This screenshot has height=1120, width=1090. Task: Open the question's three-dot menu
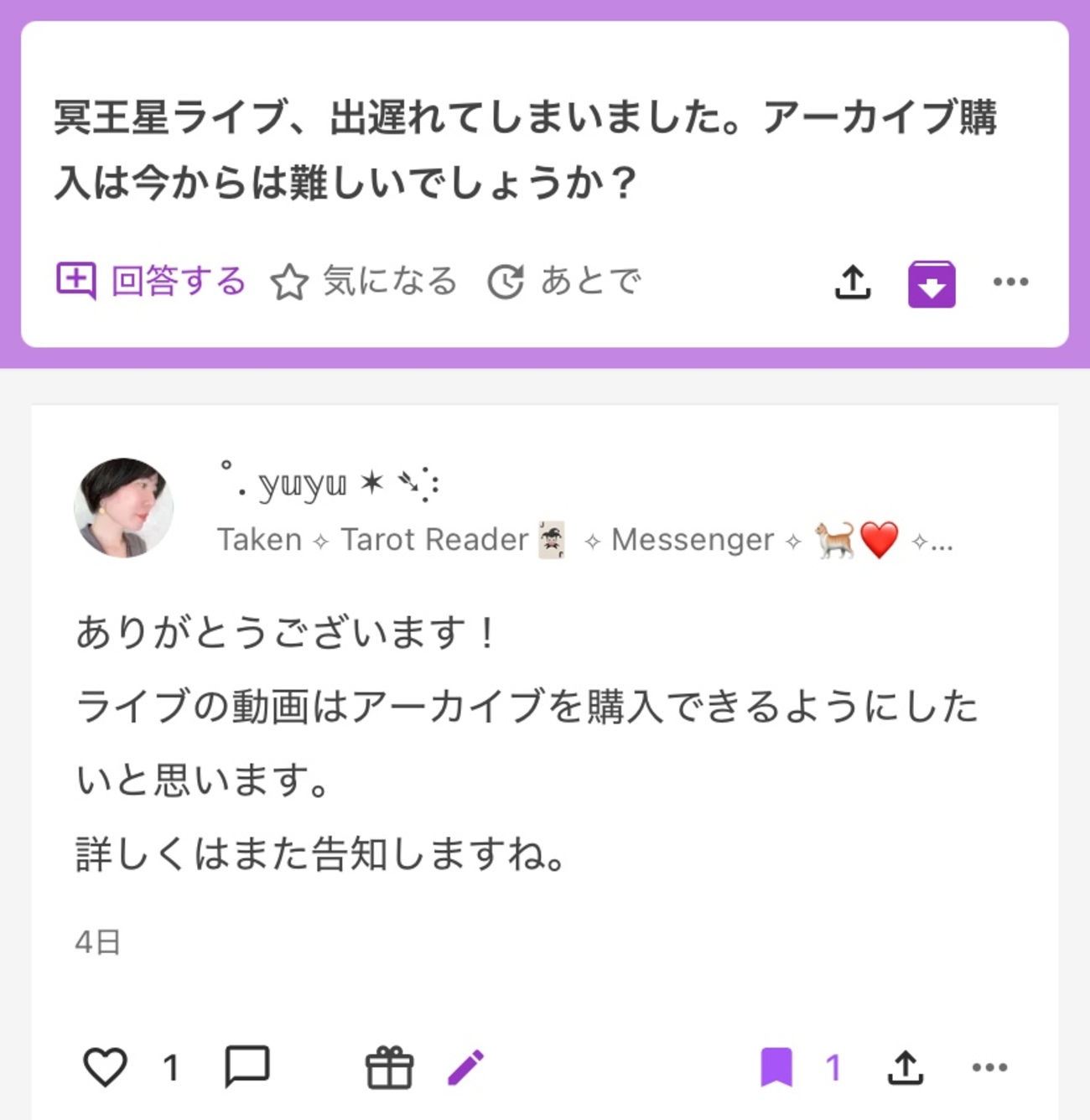tap(1010, 283)
